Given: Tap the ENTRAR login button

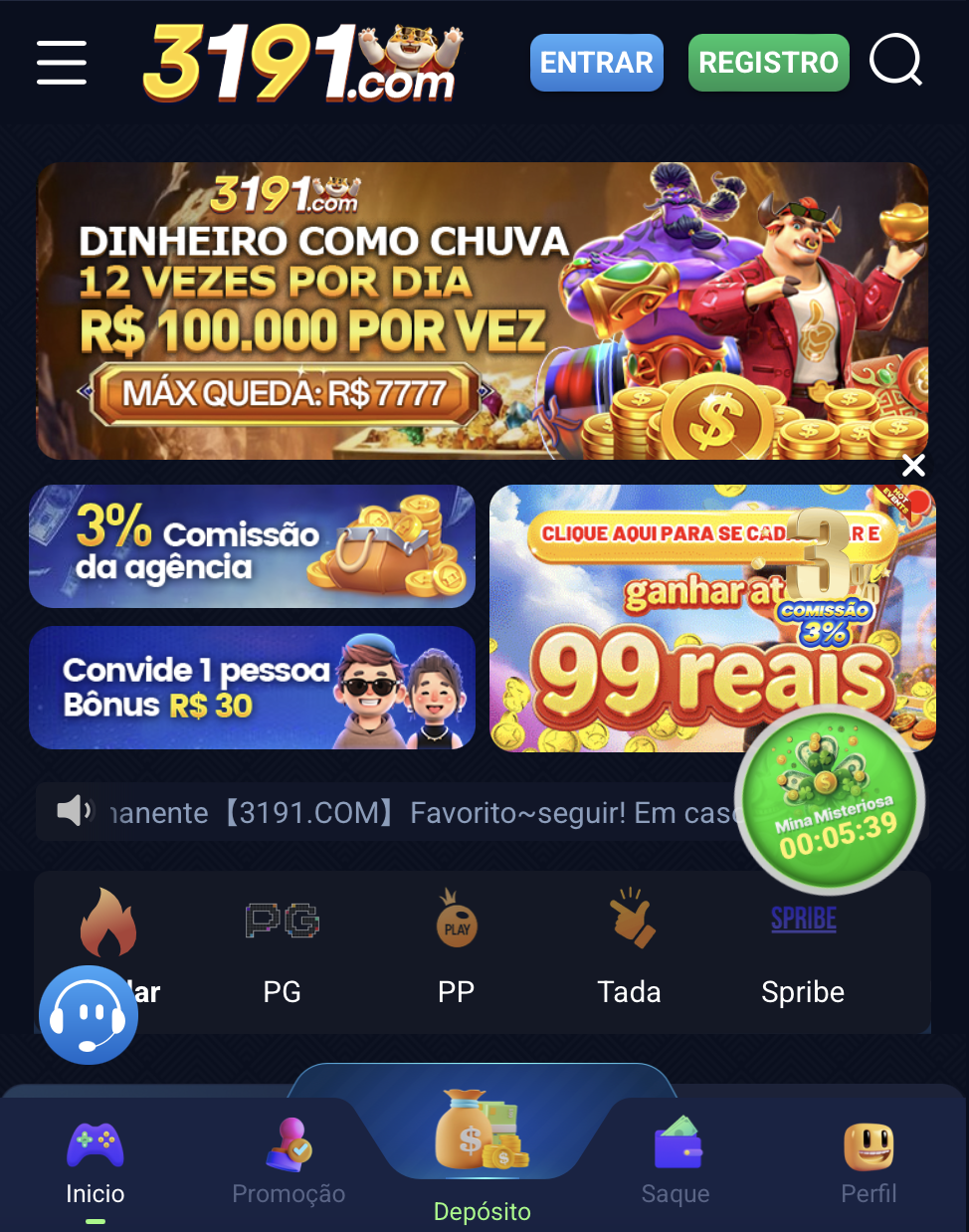Looking at the screenshot, I should 596,63.
